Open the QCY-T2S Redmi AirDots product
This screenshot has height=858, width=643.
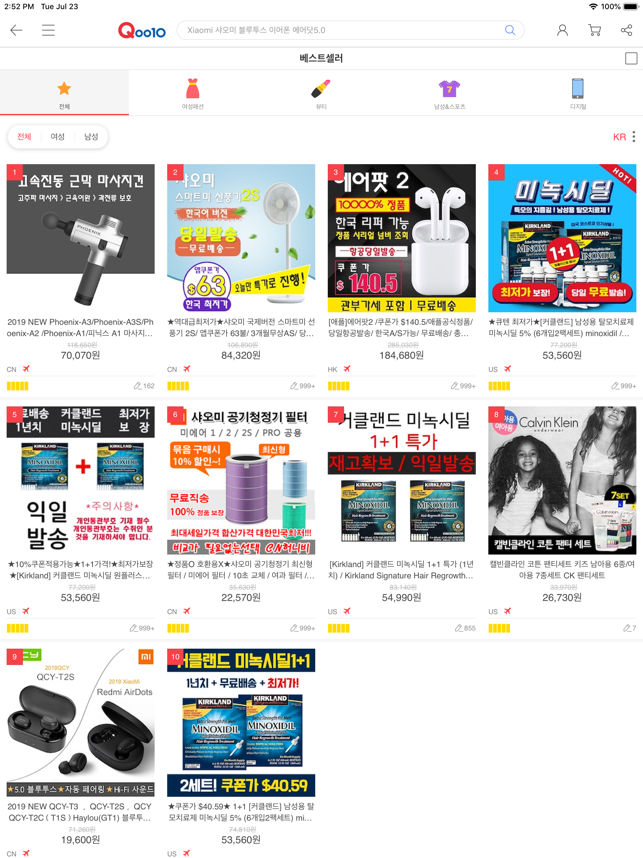(80, 722)
